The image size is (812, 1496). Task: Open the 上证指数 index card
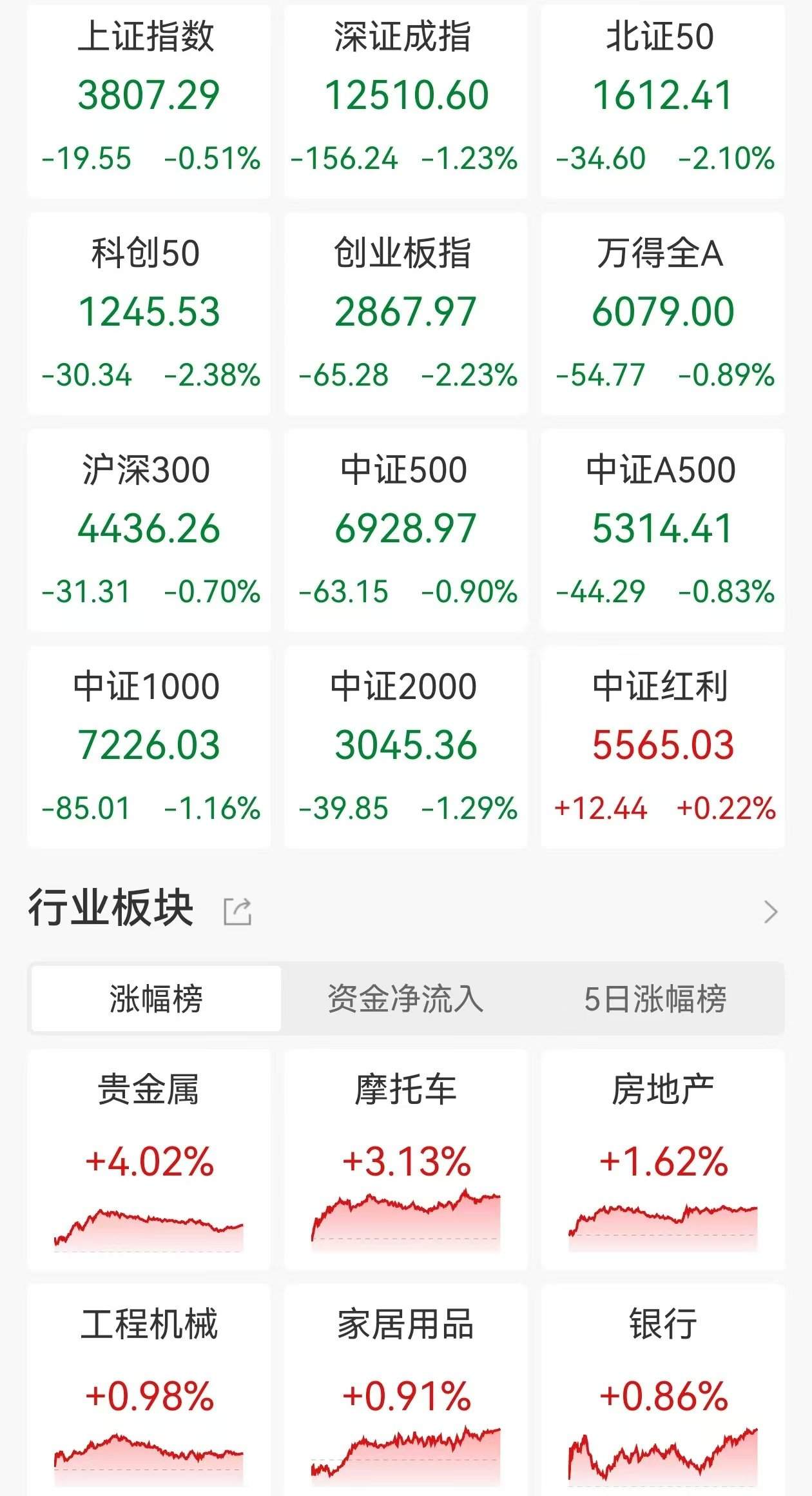[149, 101]
